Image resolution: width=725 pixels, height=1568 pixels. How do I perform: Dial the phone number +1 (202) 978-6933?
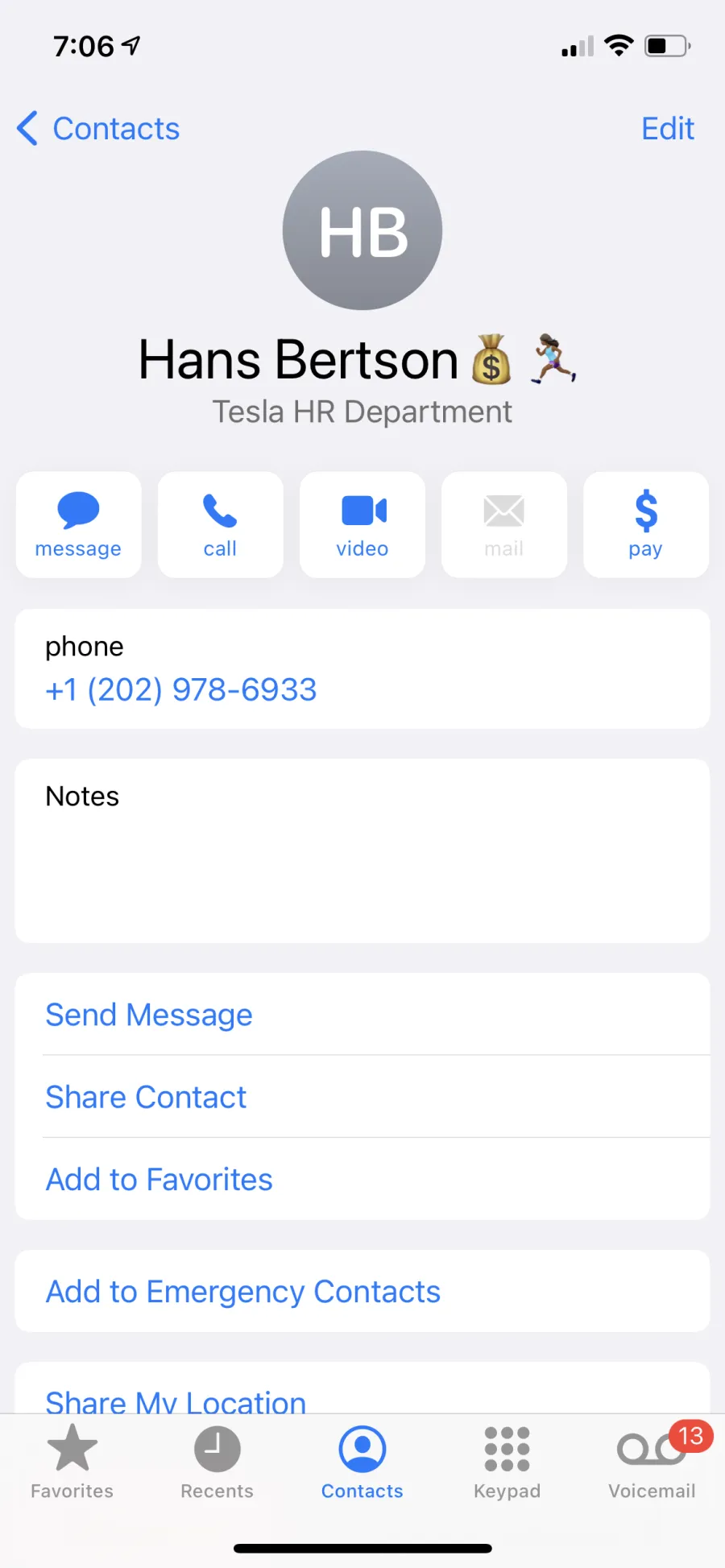point(181,690)
